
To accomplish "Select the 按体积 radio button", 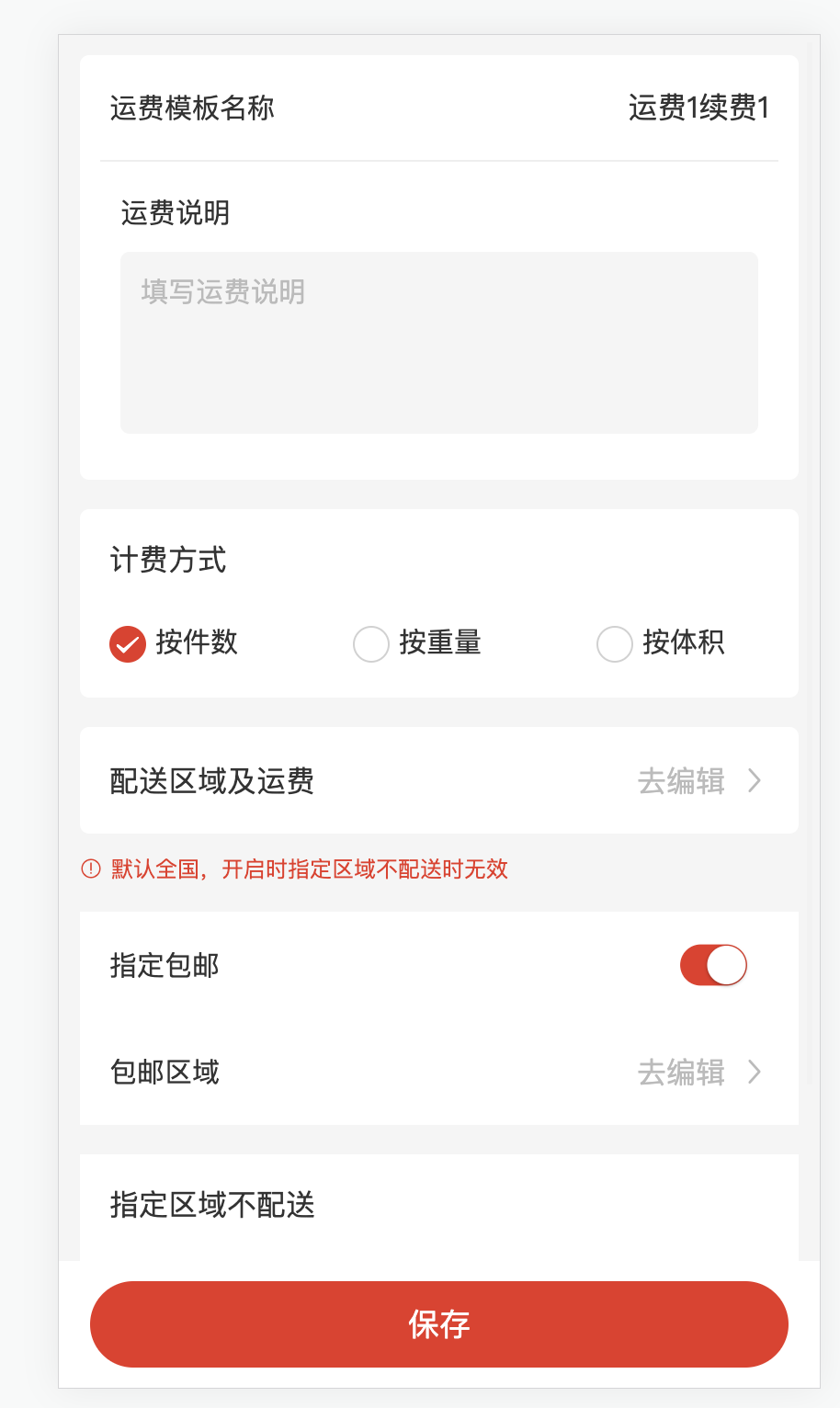I will 615,643.
